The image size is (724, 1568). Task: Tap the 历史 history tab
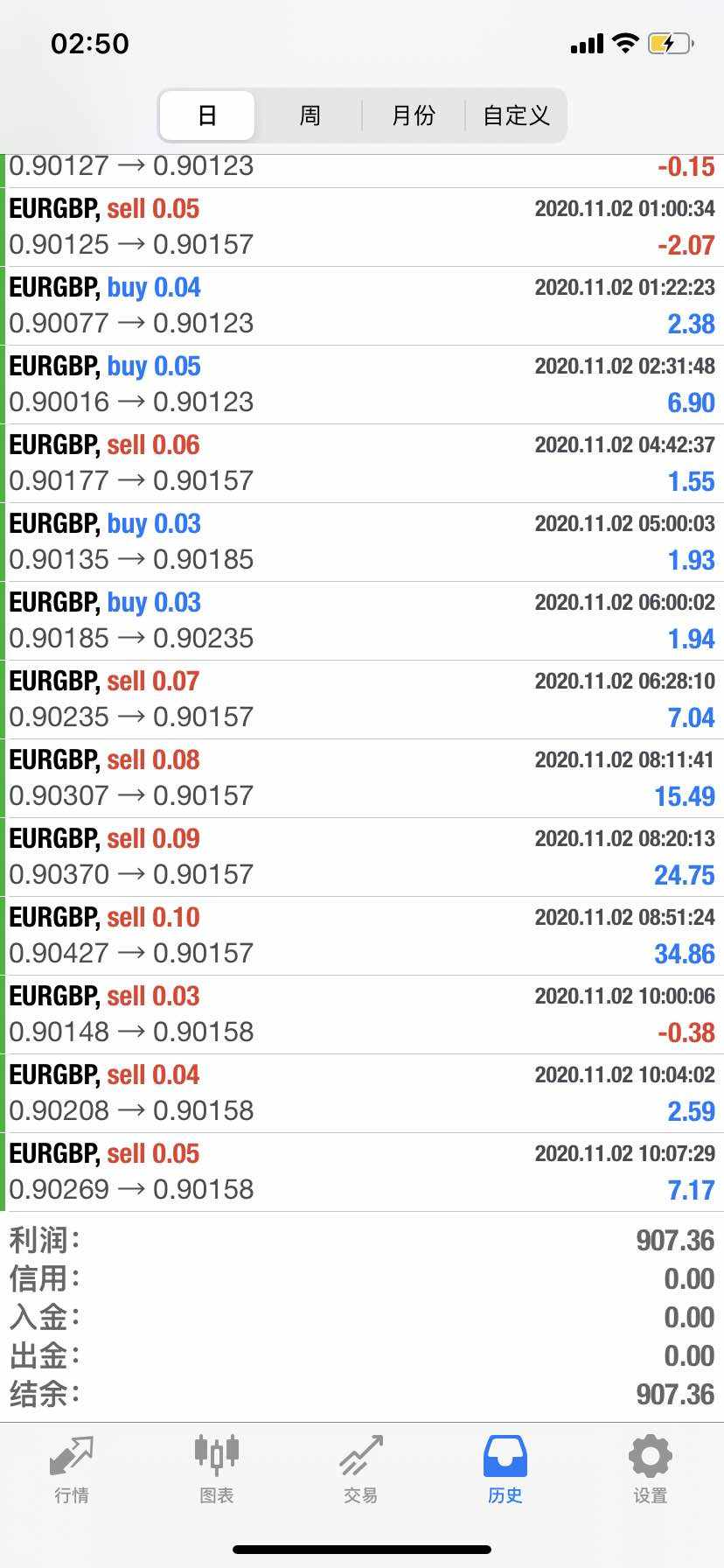click(505, 1470)
